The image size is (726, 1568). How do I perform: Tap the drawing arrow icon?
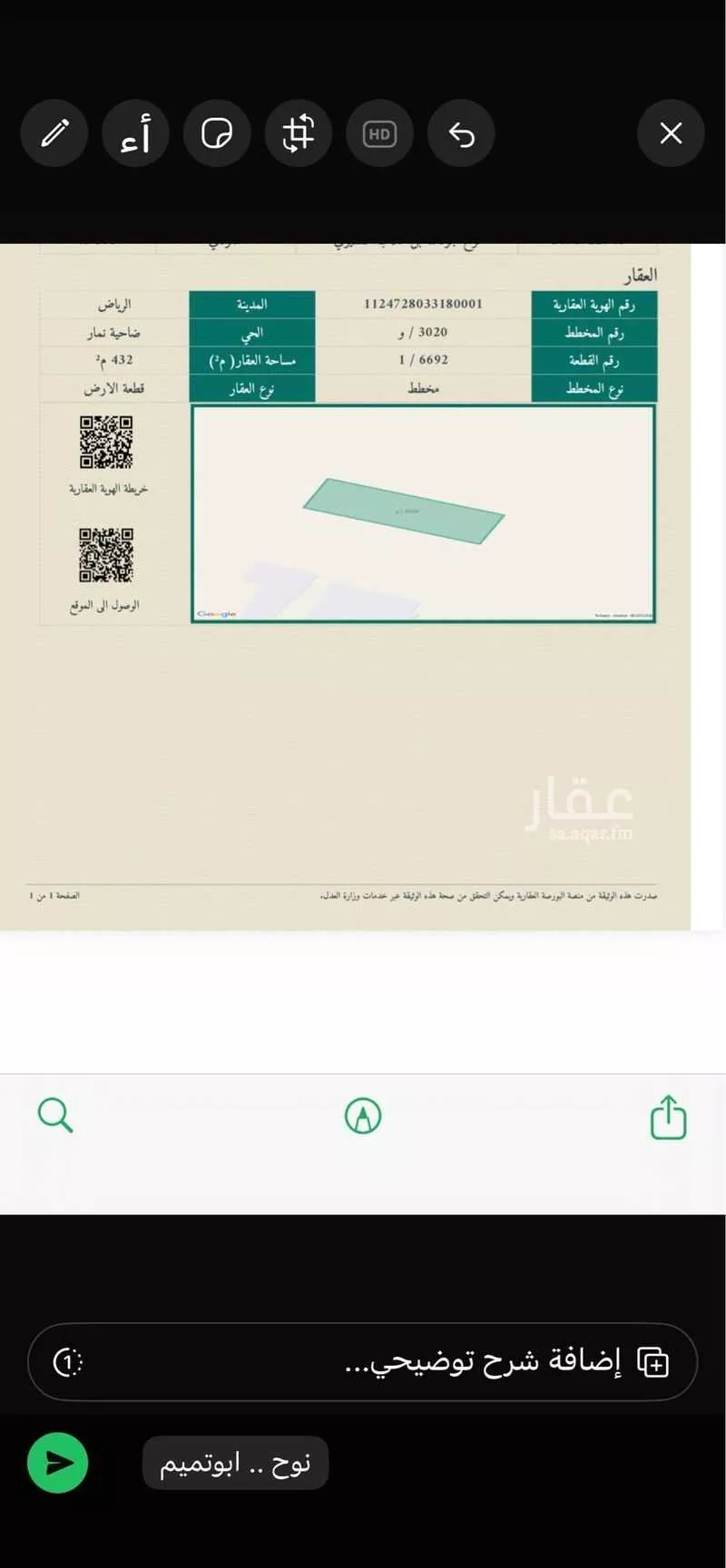(363, 1115)
